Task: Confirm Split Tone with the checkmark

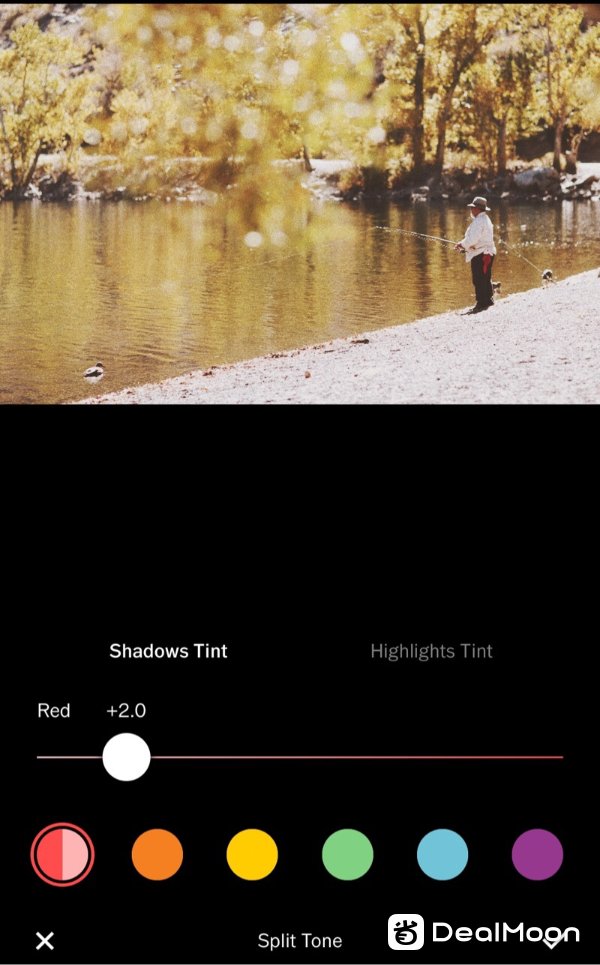Action: (x=552, y=940)
